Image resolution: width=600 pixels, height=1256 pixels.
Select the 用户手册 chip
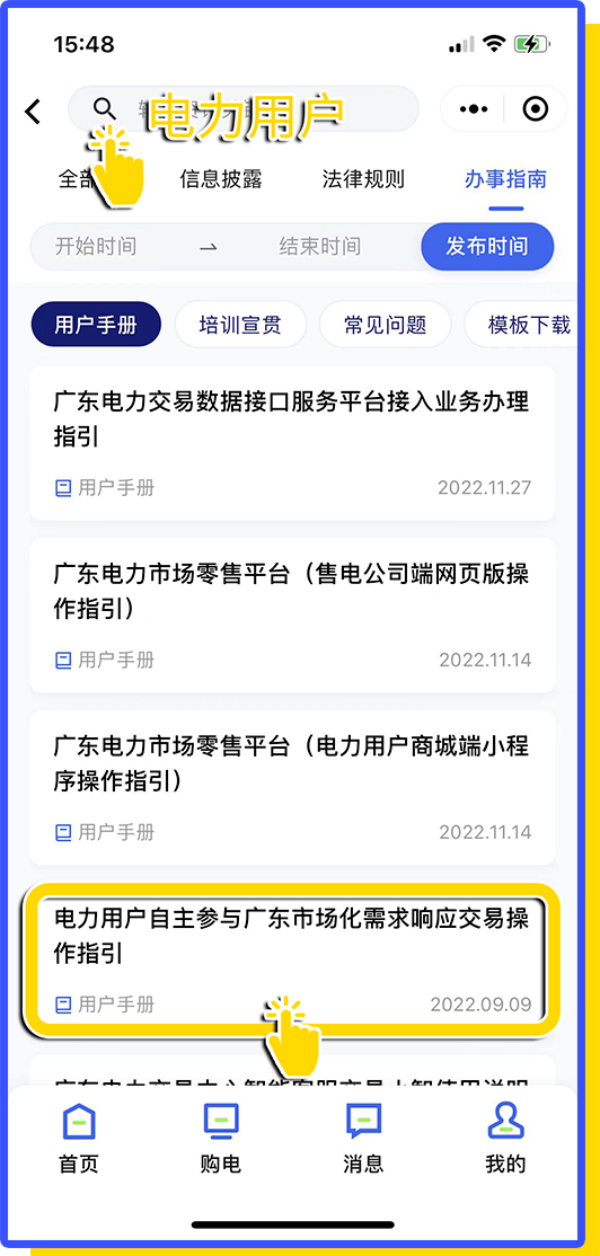96,325
